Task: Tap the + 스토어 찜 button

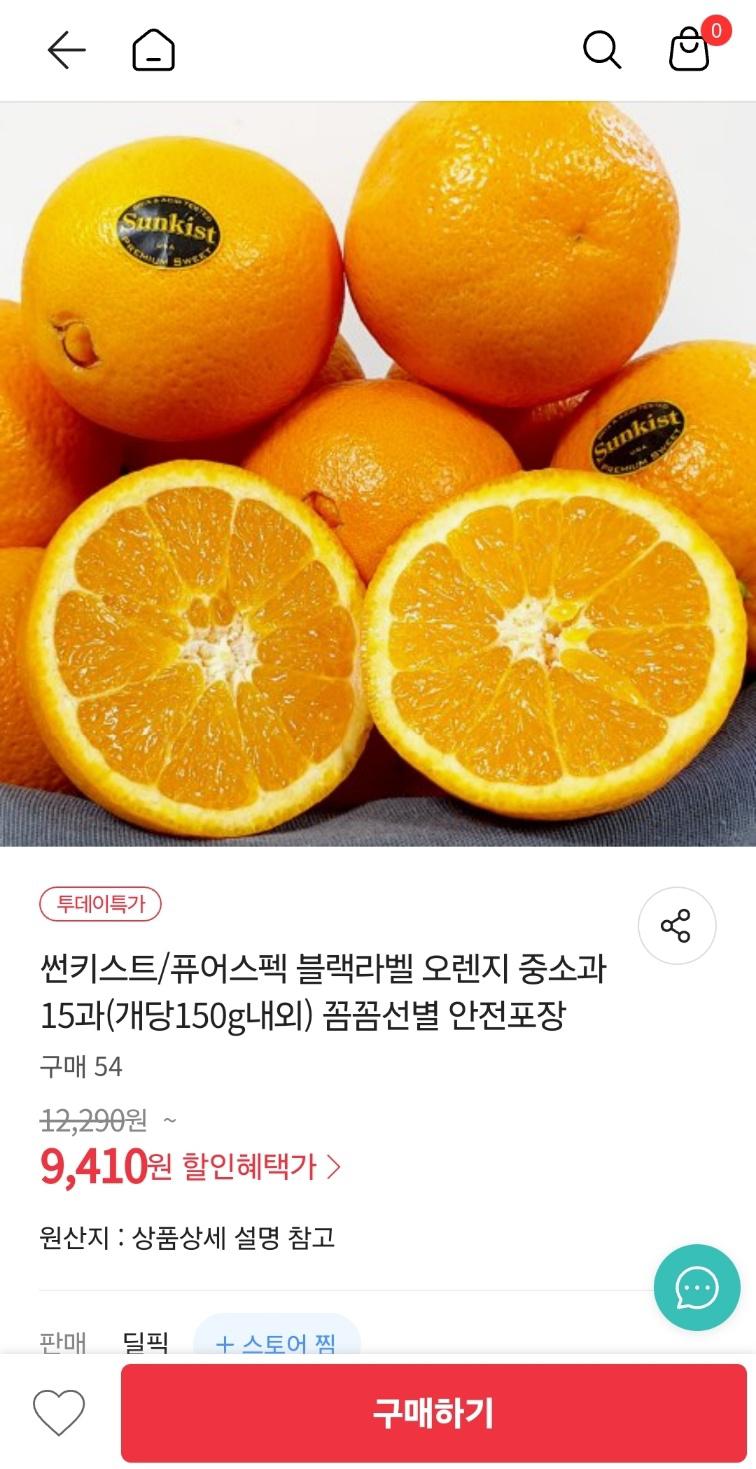Action: point(276,1339)
